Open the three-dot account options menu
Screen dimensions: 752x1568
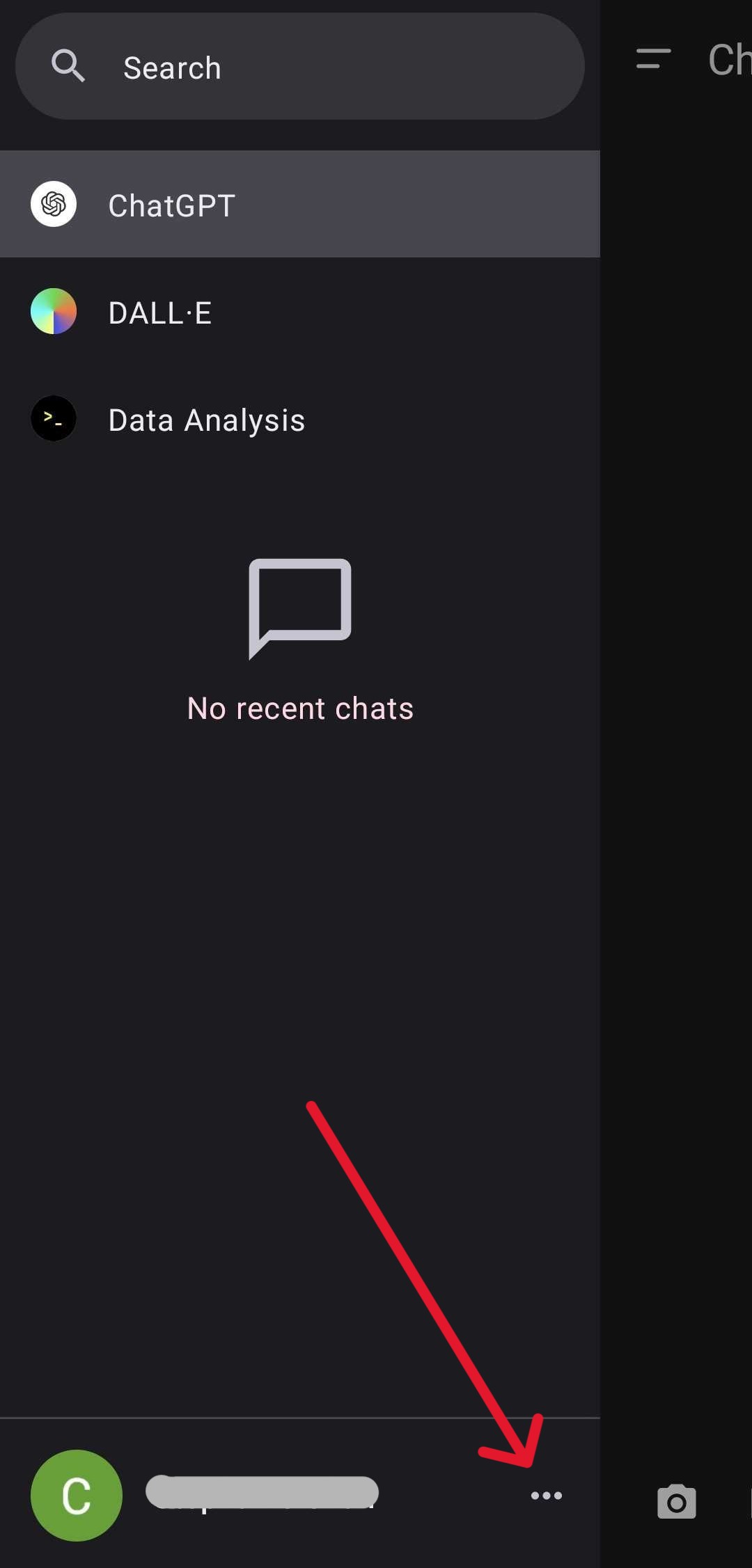[x=546, y=1495]
